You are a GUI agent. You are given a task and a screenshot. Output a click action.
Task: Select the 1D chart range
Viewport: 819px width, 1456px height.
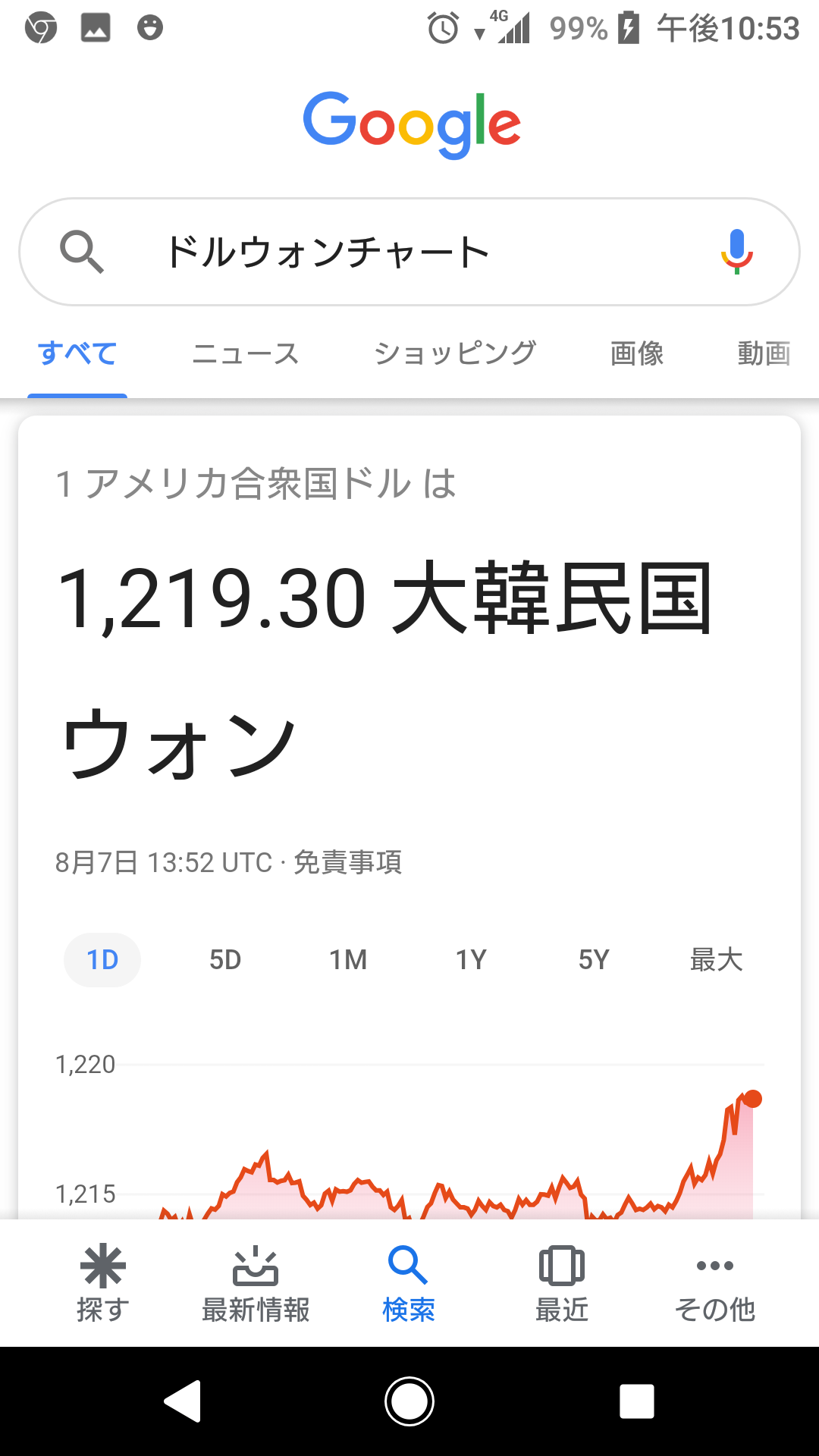pos(102,960)
